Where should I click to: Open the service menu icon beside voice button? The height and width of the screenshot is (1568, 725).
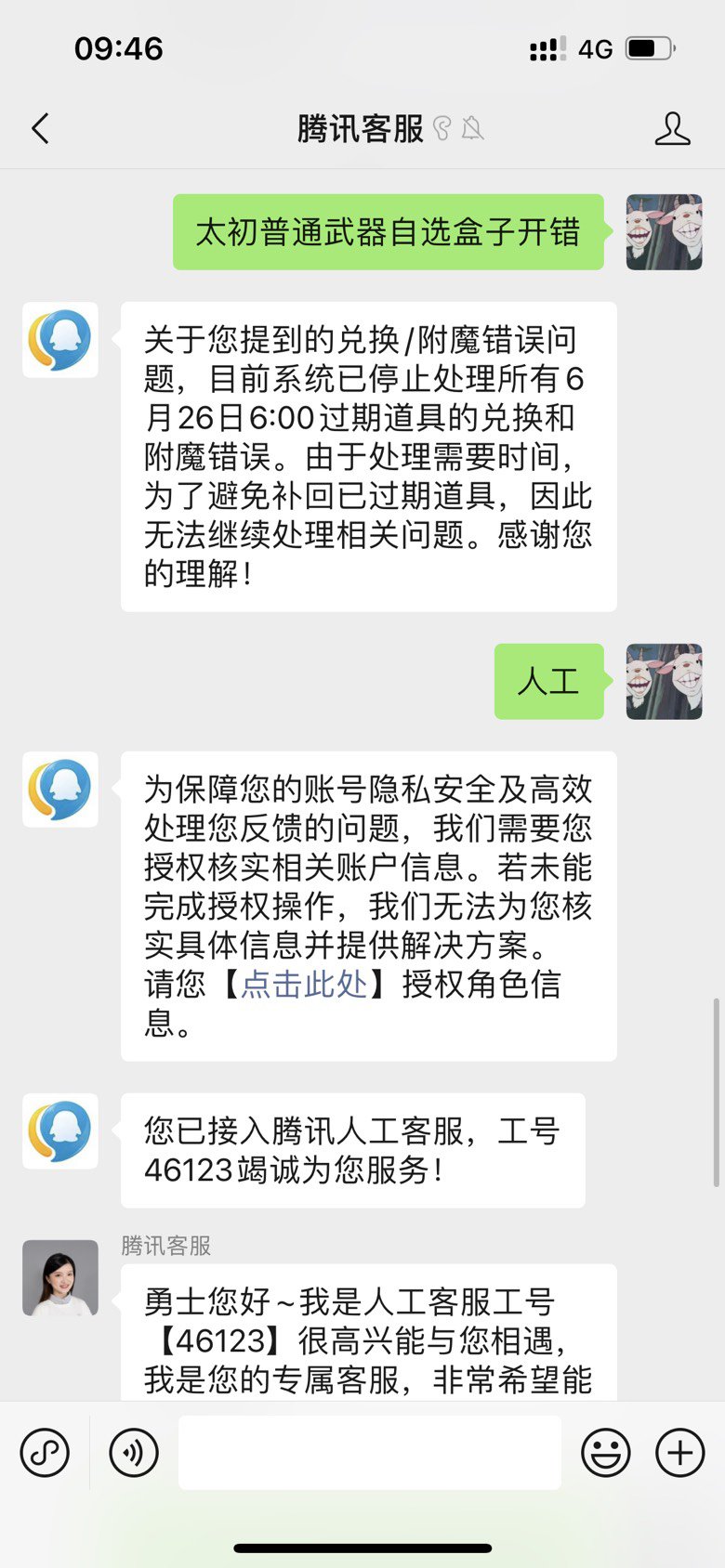(x=45, y=1452)
